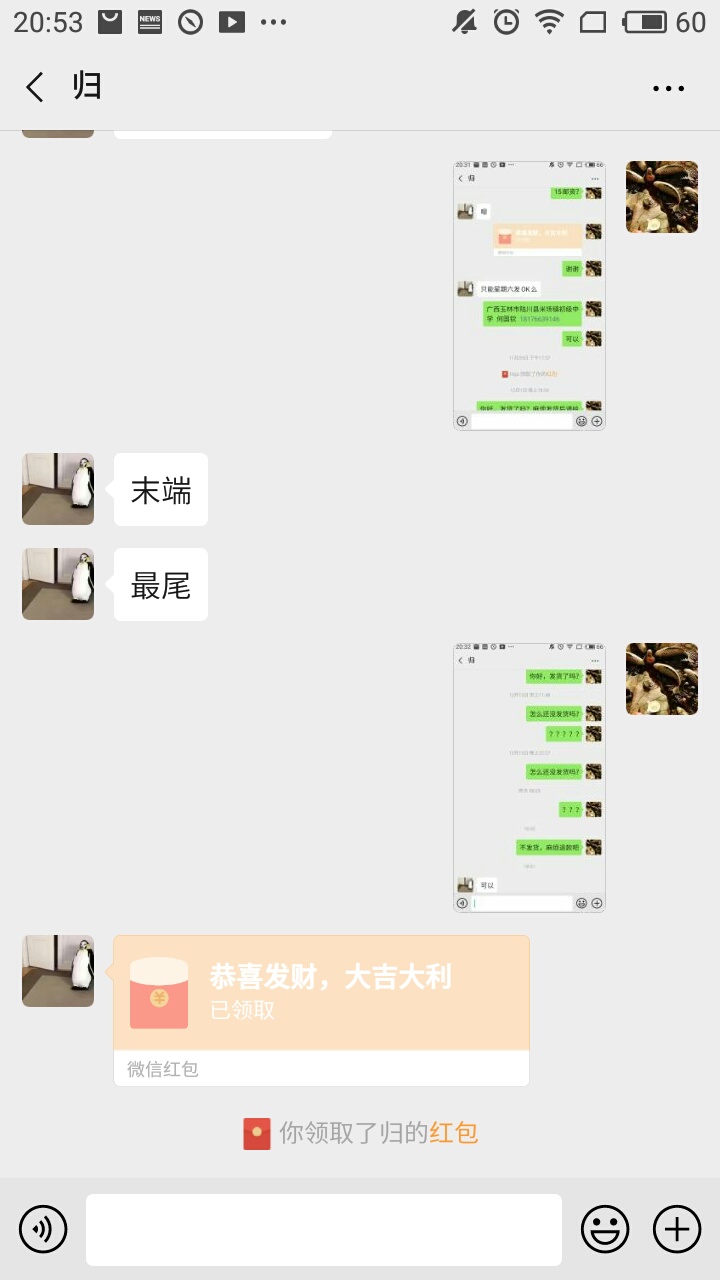The height and width of the screenshot is (1280, 720).
Task: View the screenshot sent above 末端
Action: (529, 295)
